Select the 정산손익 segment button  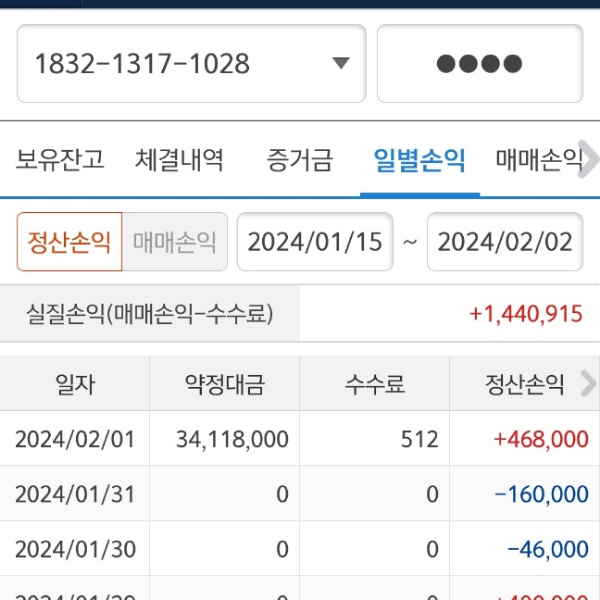(x=69, y=242)
